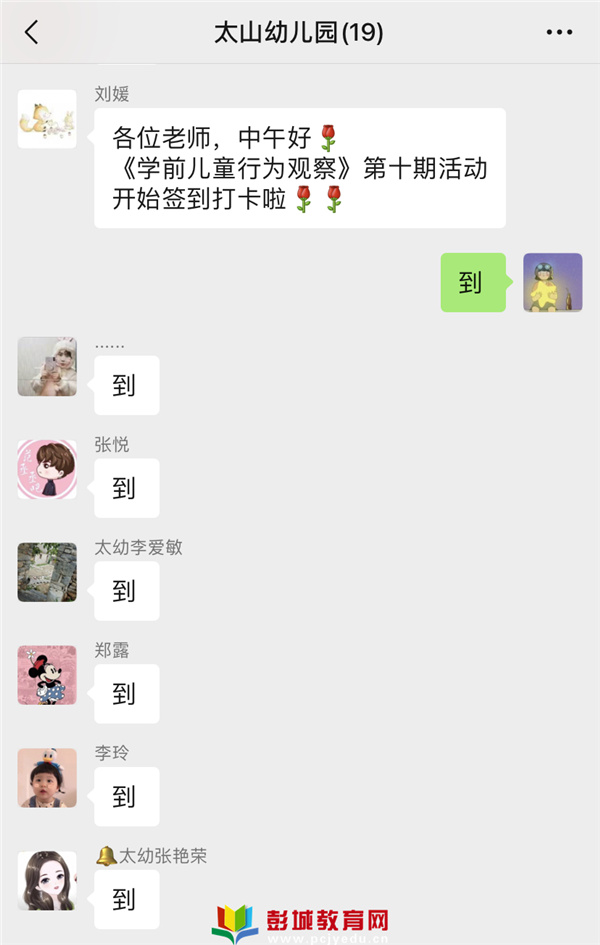600x945 pixels.
Task: View 太幼李爱敏's avatar profile
Action: click(x=47, y=572)
